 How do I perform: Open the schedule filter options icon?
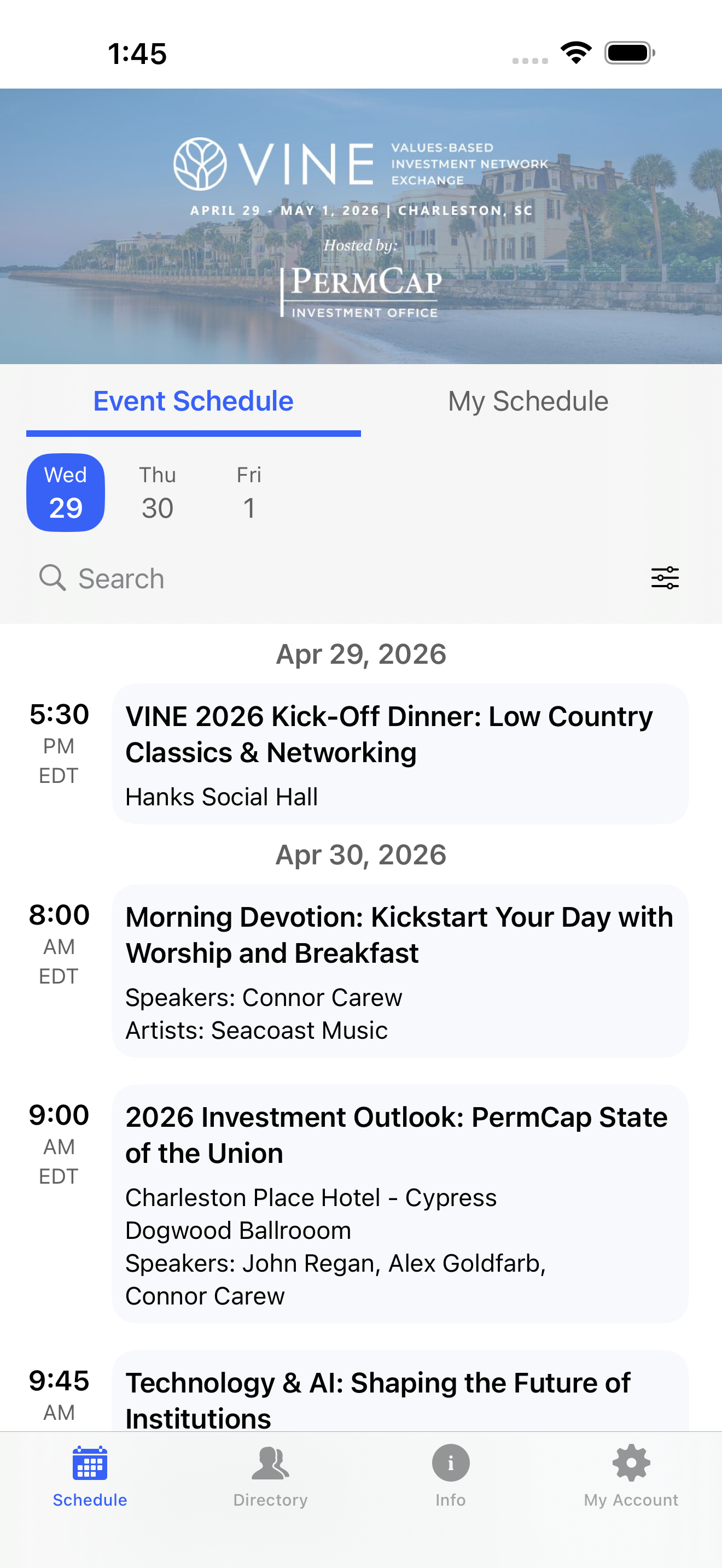(665, 578)
